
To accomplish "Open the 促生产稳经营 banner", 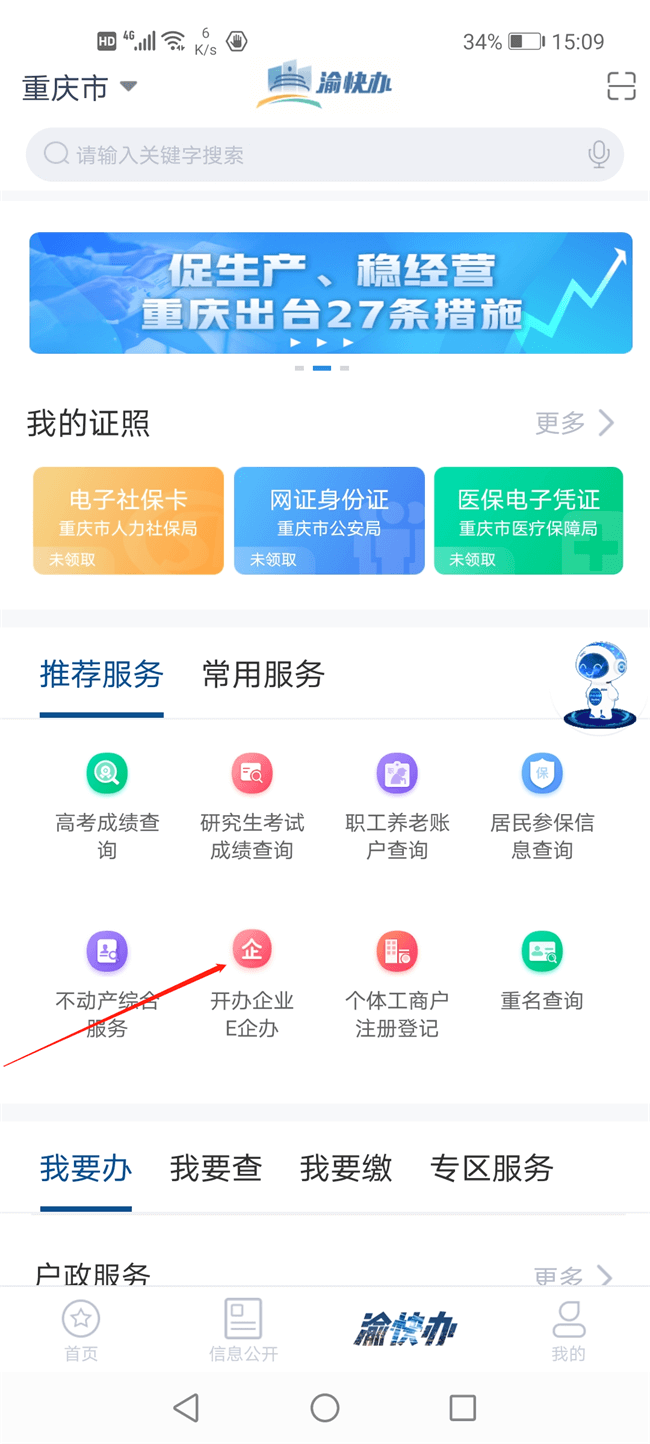I will 330,293.
